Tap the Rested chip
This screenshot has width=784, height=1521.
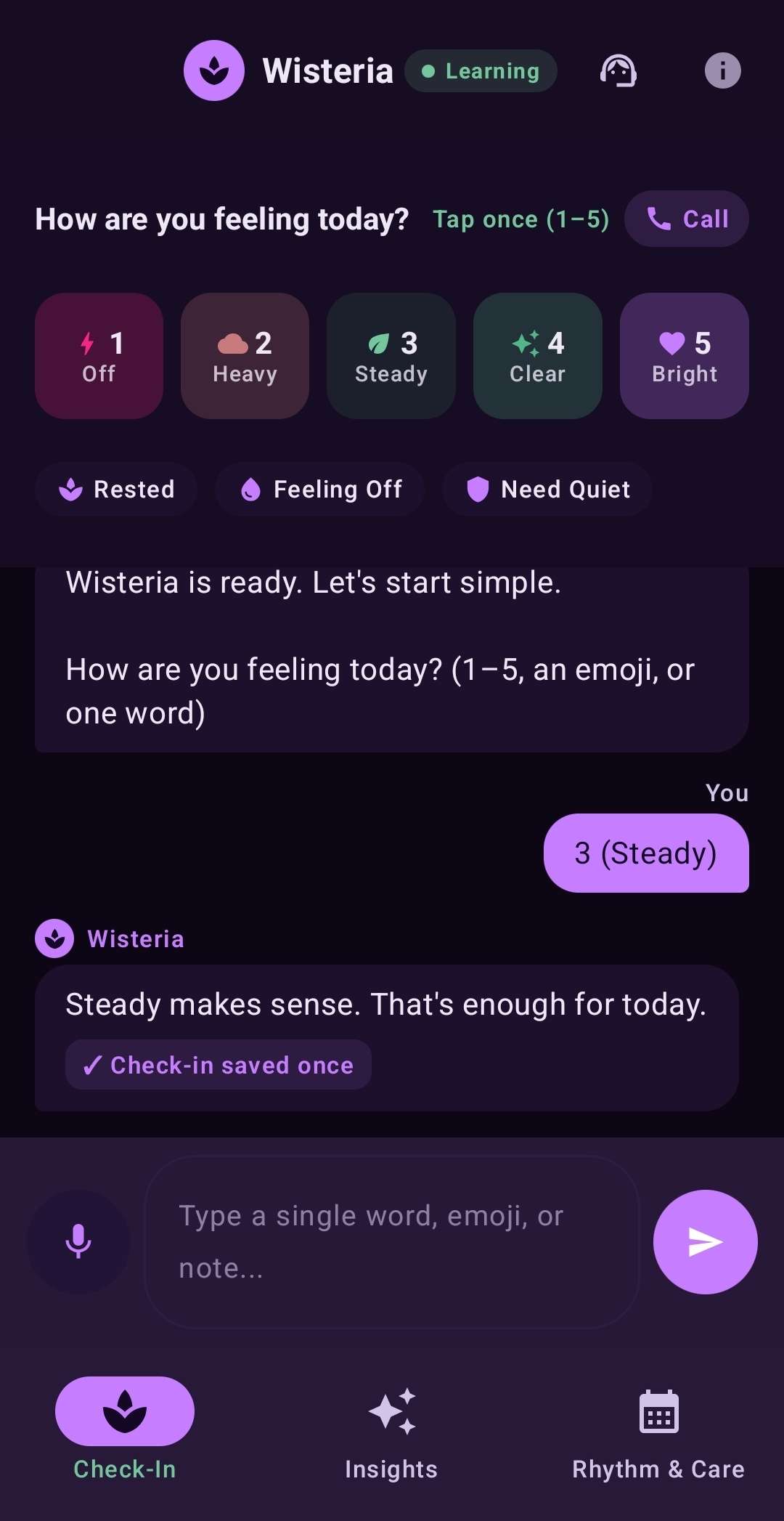pyautogui.click(x=116, y=490)
